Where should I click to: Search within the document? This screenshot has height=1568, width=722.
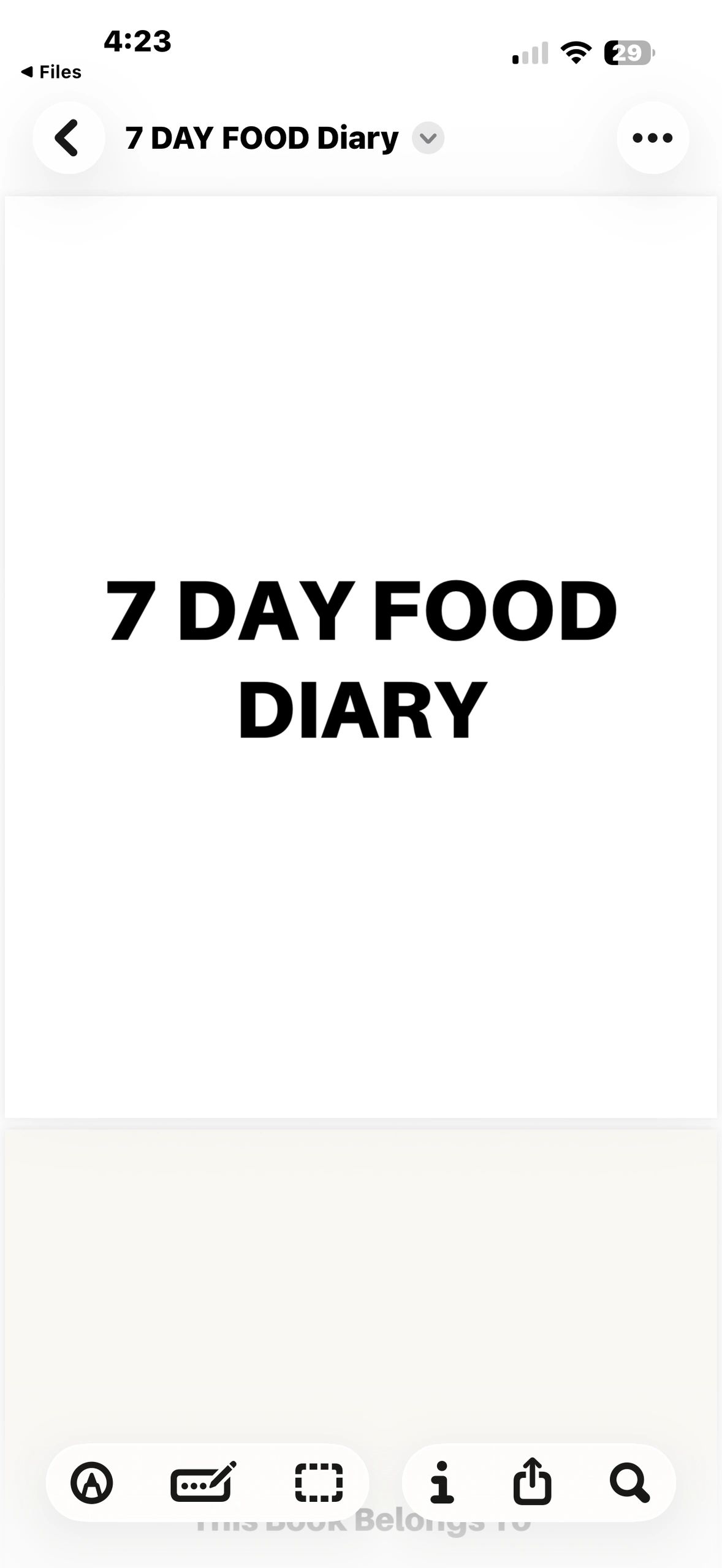coord(629,1483)
